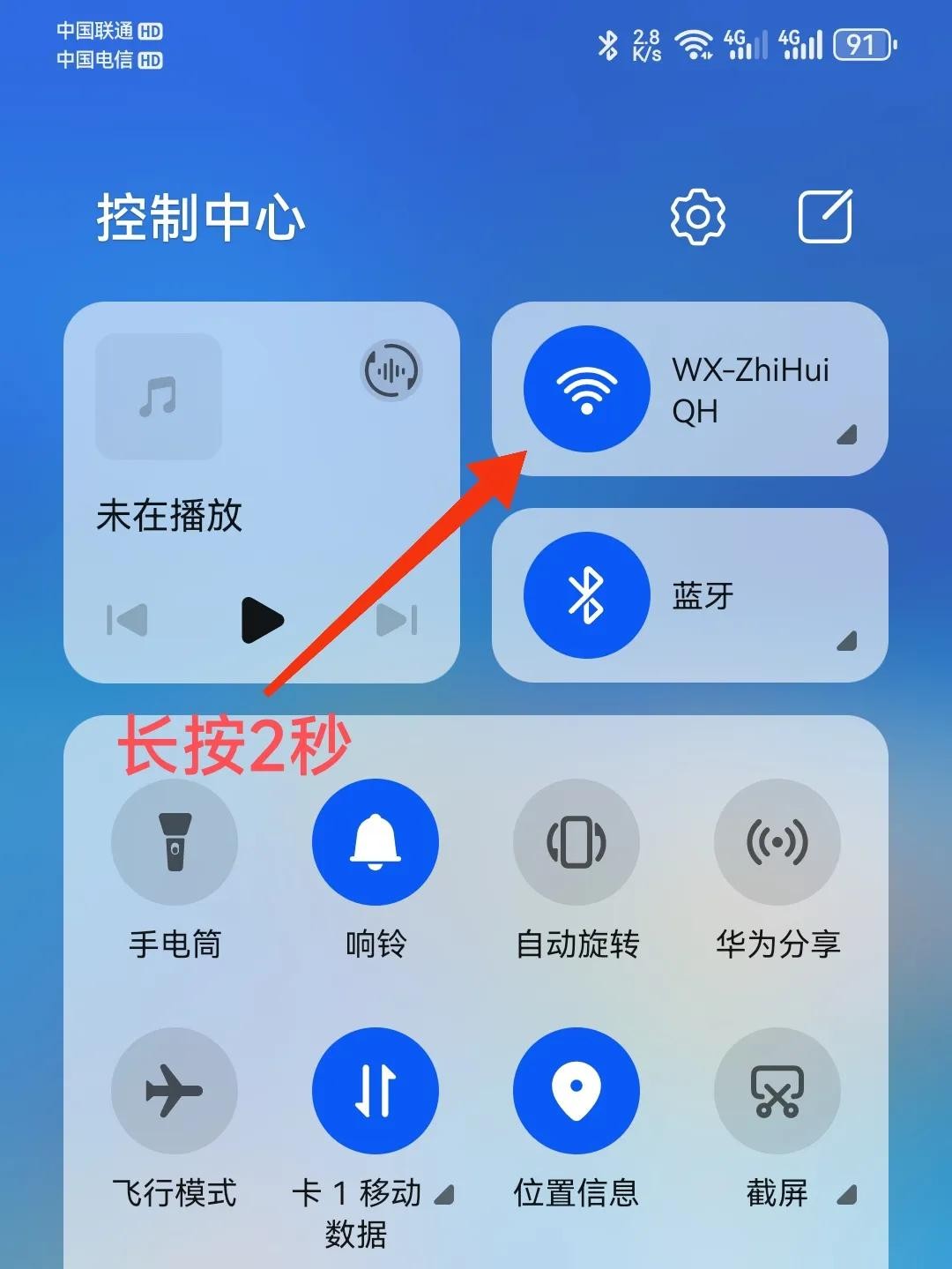Enable 自动旋转 auto-rotate

pyautogui.click(x=576, y=842)
